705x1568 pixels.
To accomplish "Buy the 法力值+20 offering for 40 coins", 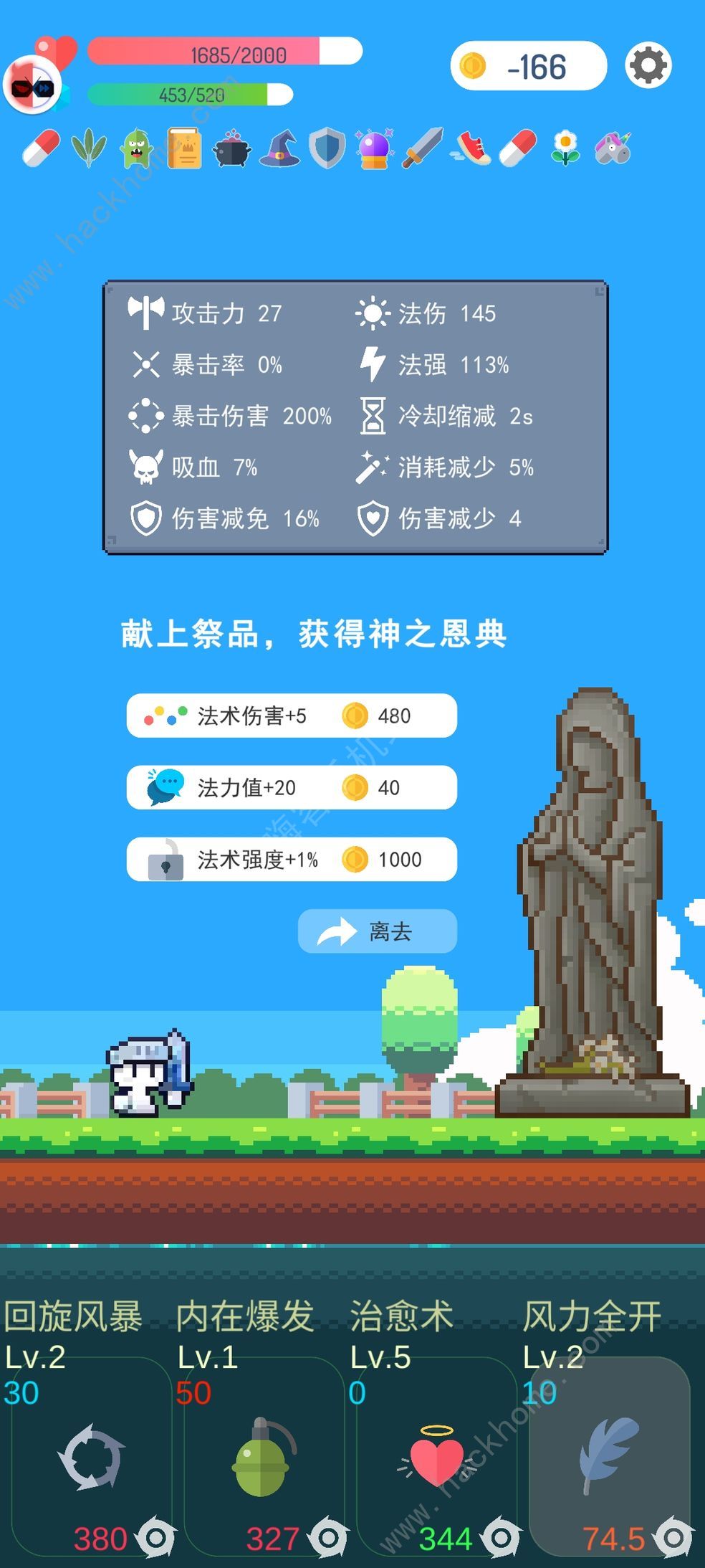I will 292,787.
